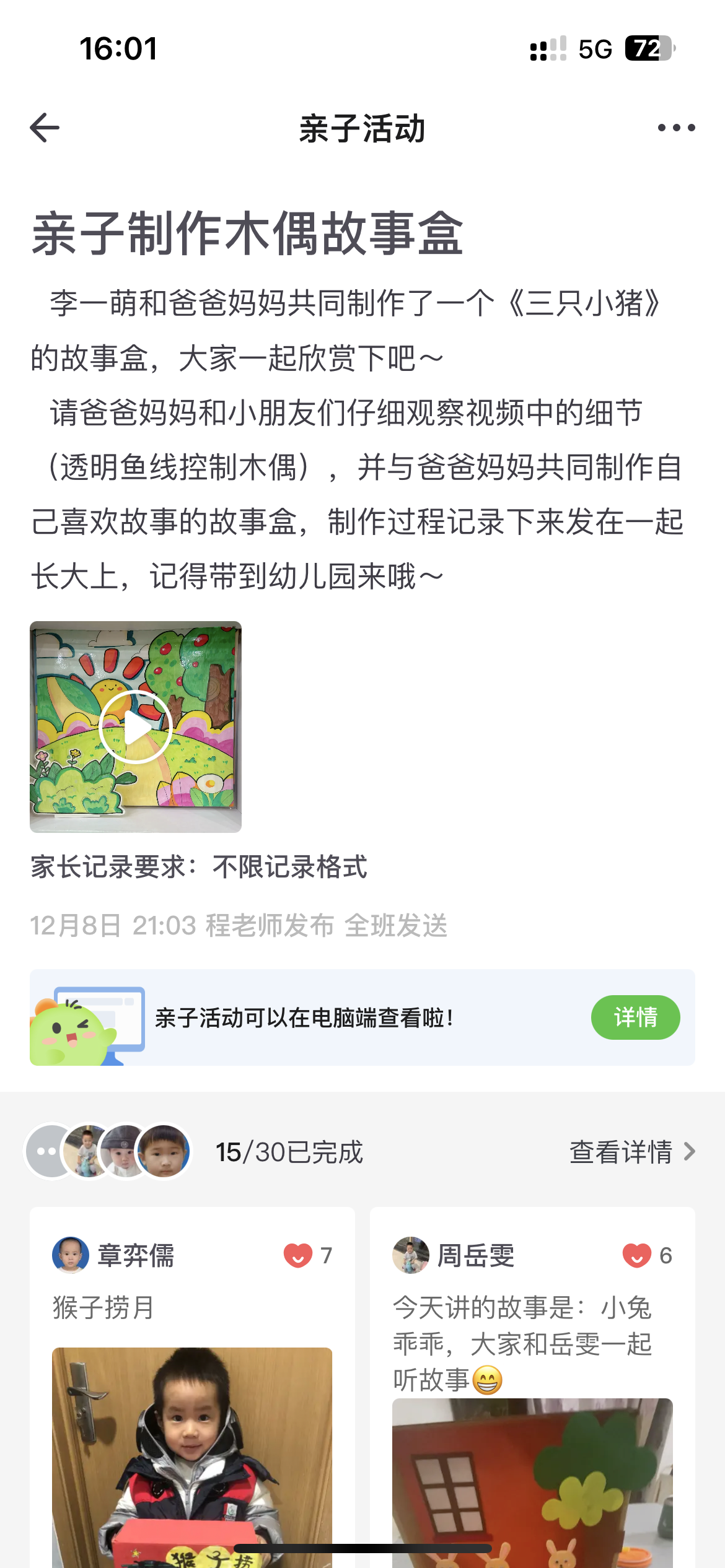Open 查看详情 completion details
725x1568 pixels.
click(x=631, y=1152)
